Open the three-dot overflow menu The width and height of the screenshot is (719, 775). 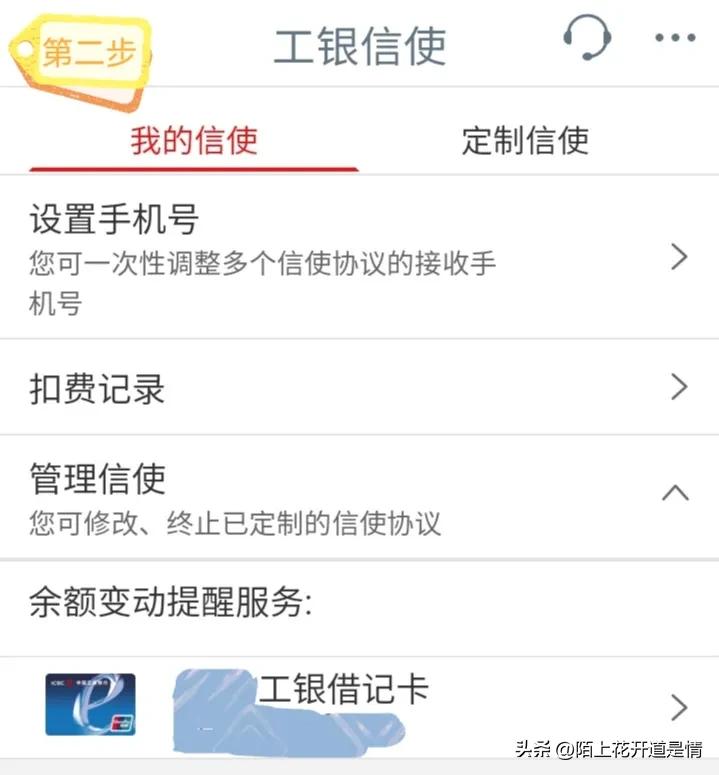675,39
